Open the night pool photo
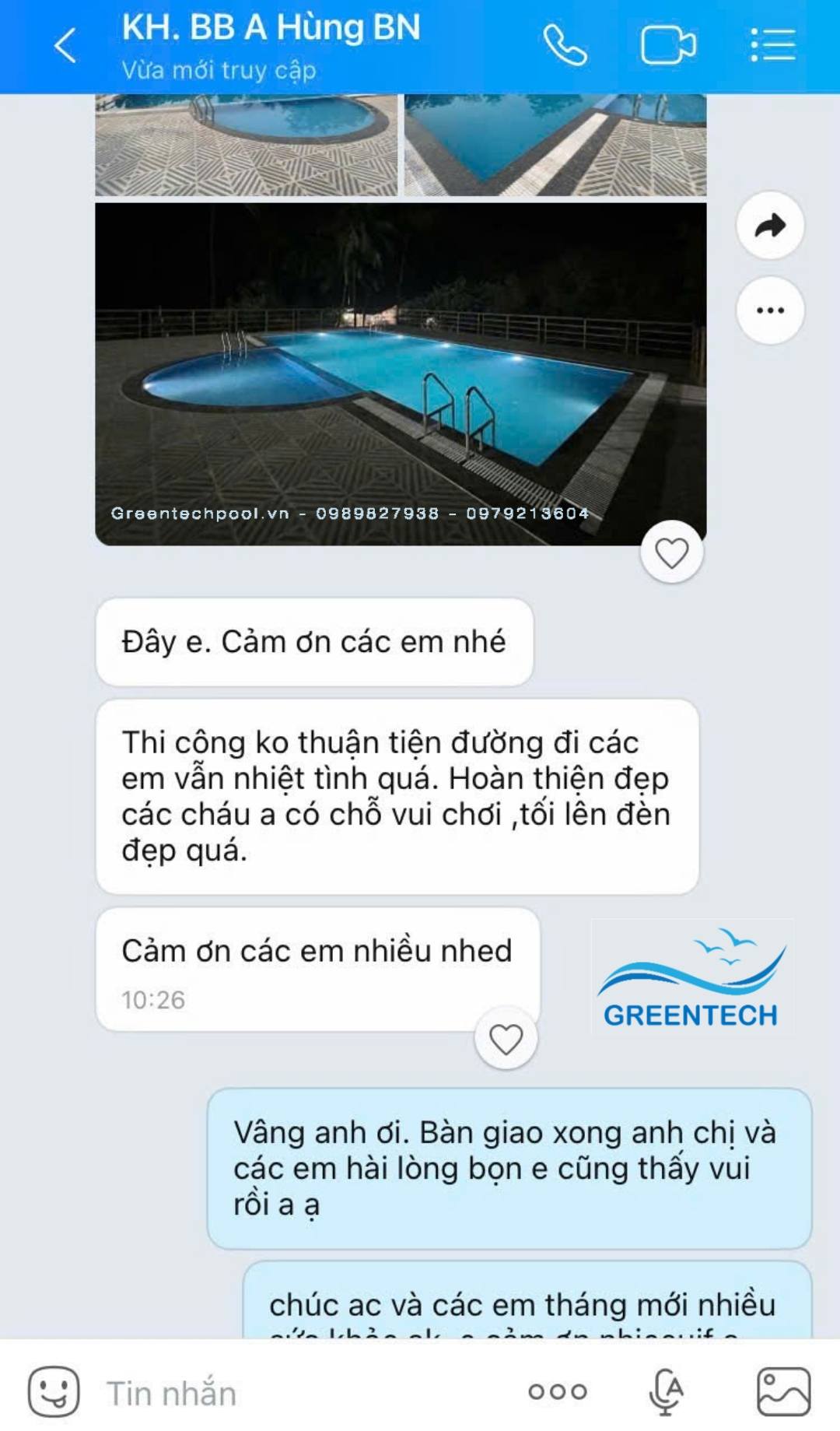Viewport: 840px width, 1431px height. click(x=400, y=374)
